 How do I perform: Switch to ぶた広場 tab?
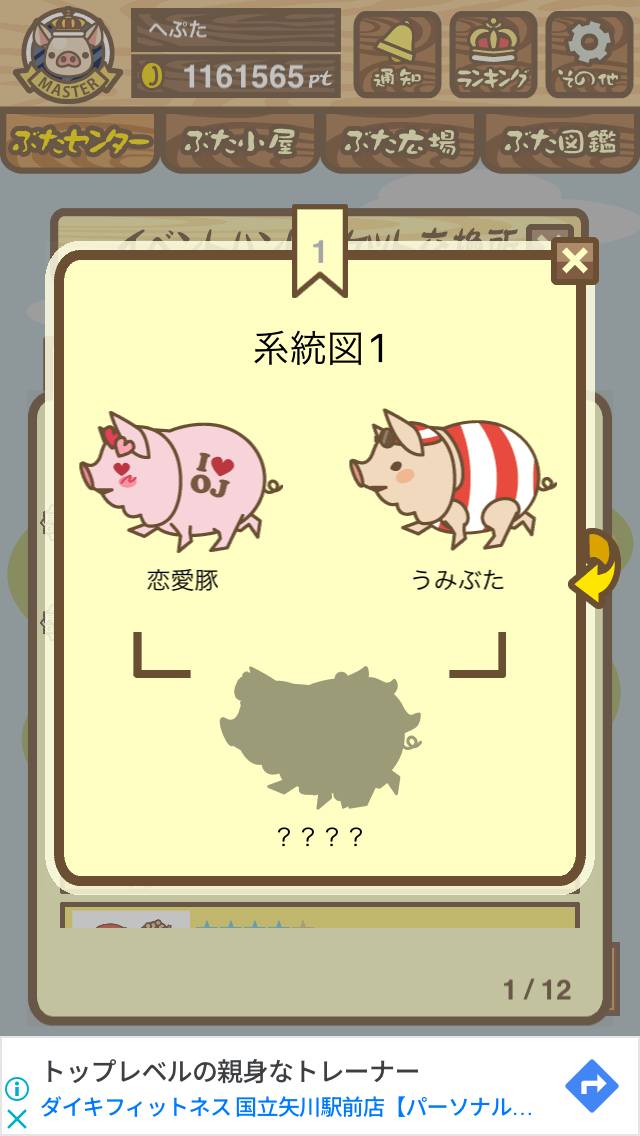click(x=401, y=142)
